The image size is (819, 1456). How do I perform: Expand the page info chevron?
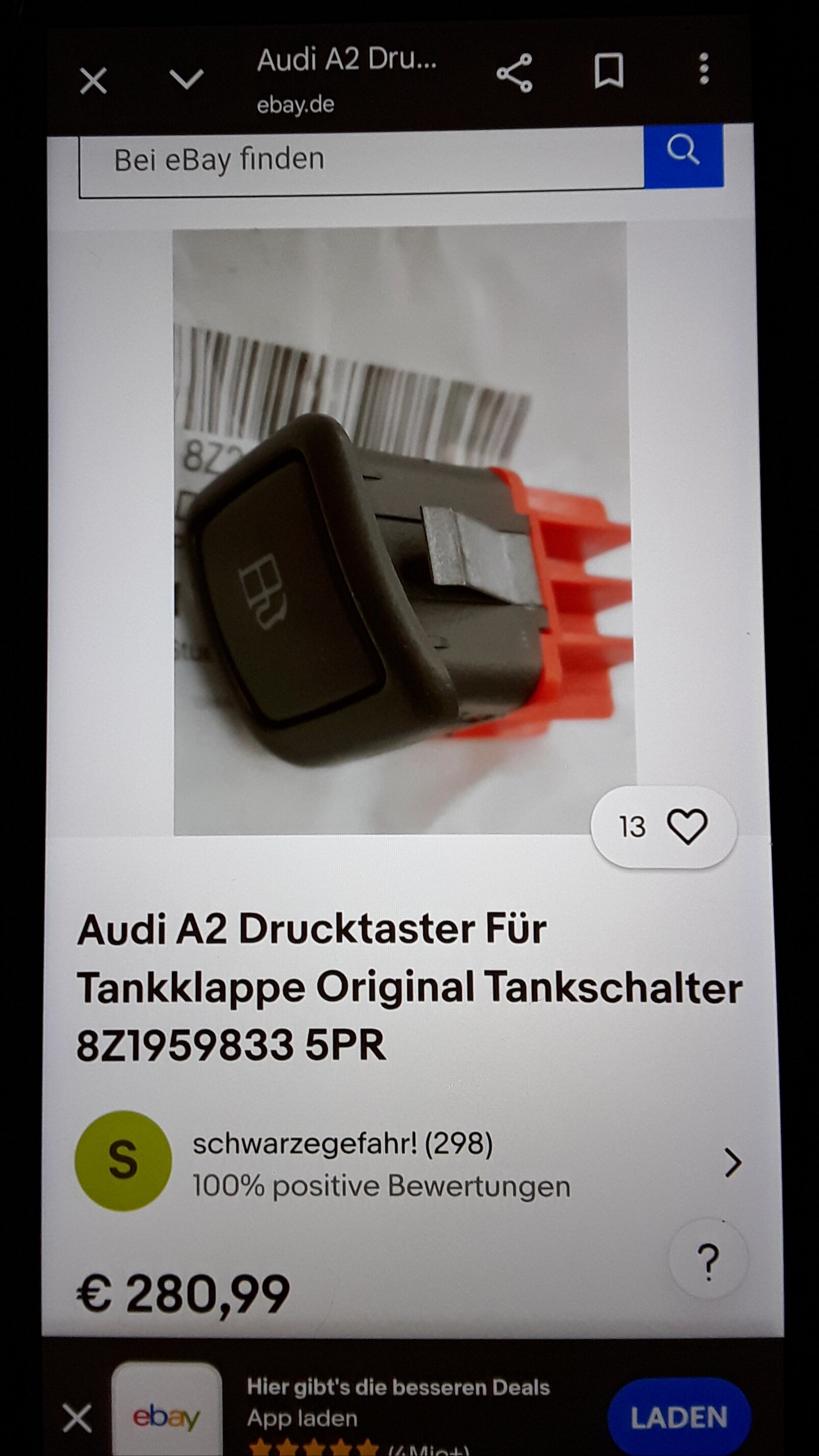tap(187, 79)
